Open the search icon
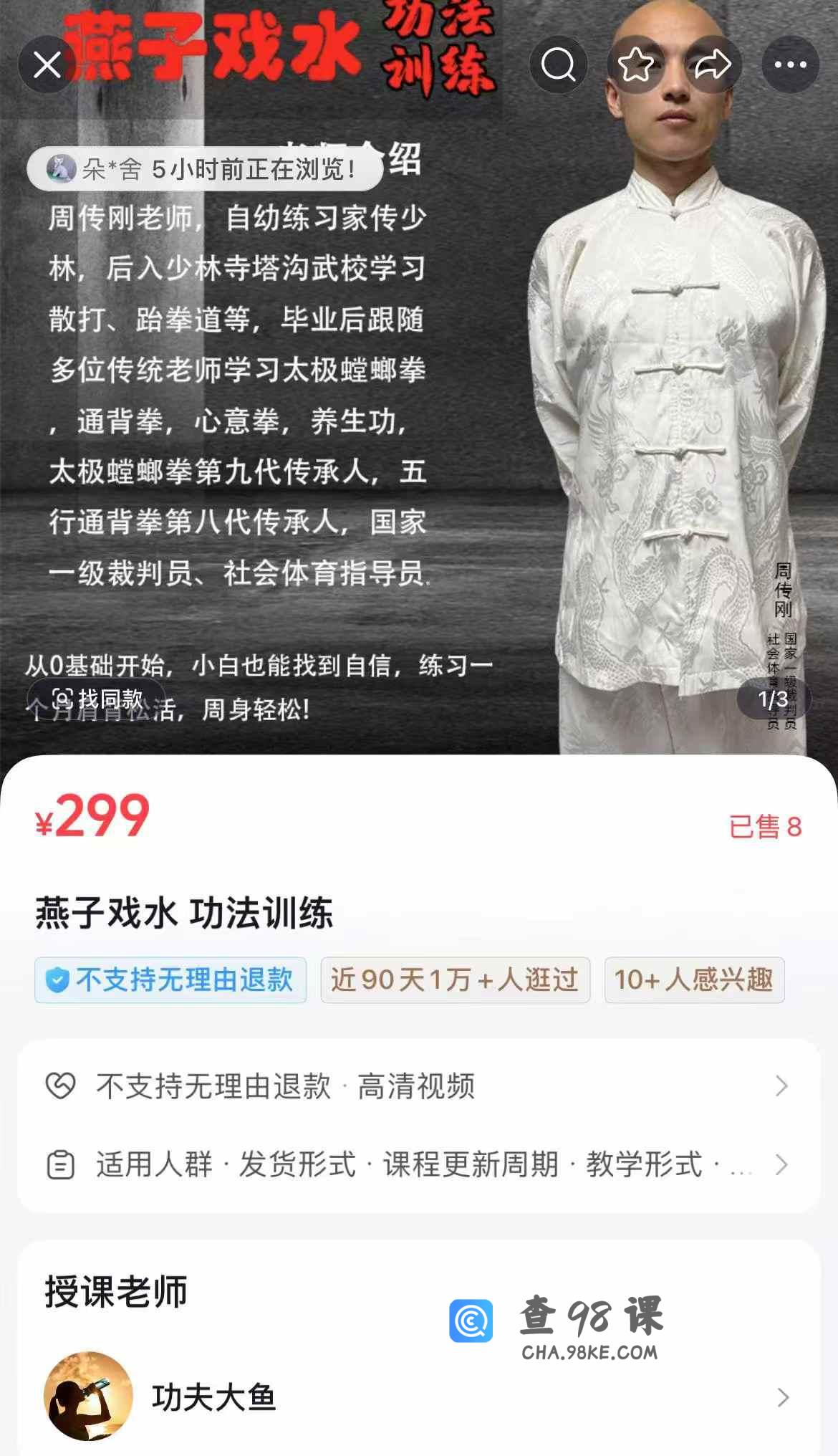The width and height of the screenshot is (838, 1456). tap(559, 64)
